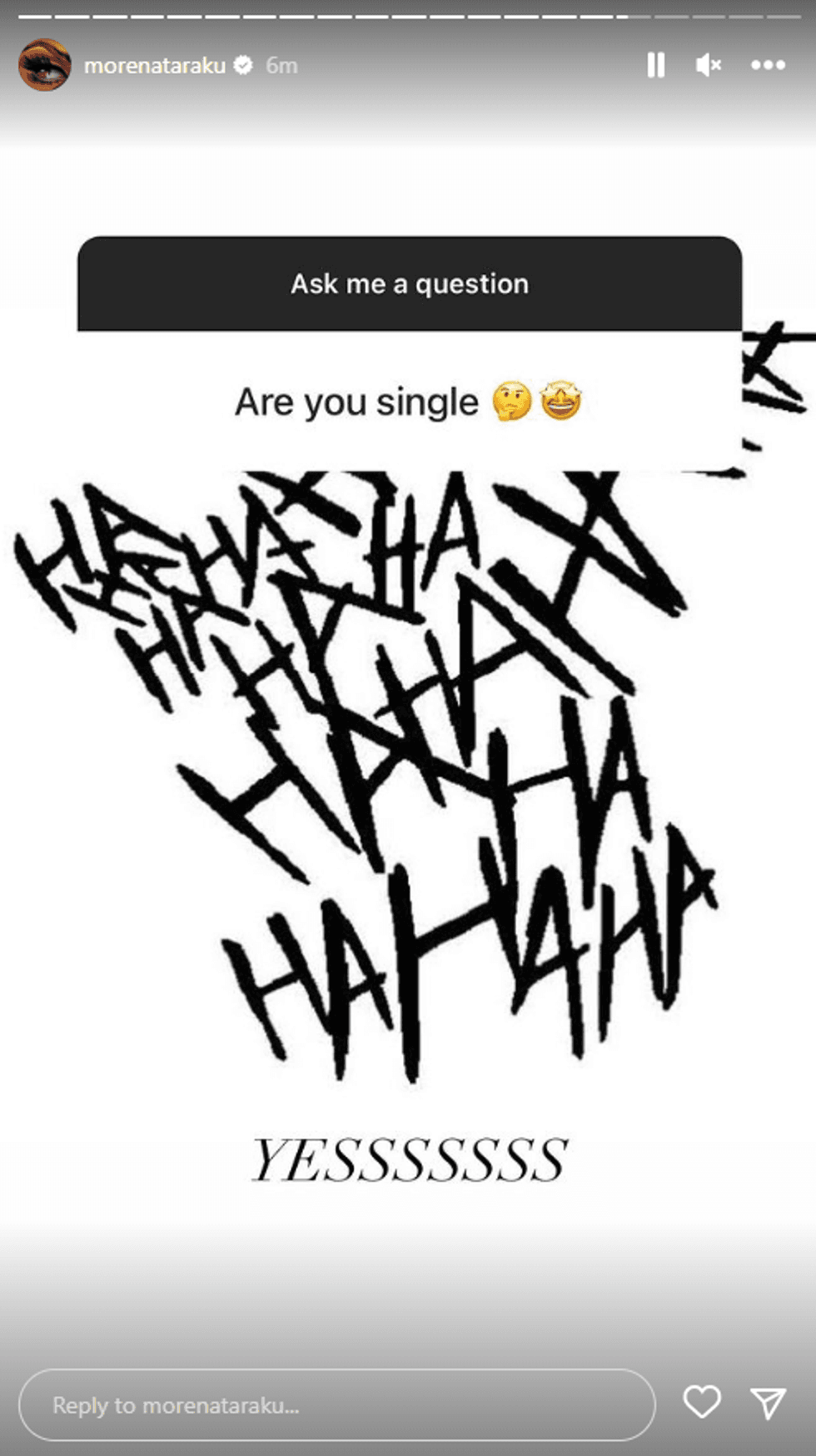
Task: Open the story options menu
Action: click(x=768, y=65)
